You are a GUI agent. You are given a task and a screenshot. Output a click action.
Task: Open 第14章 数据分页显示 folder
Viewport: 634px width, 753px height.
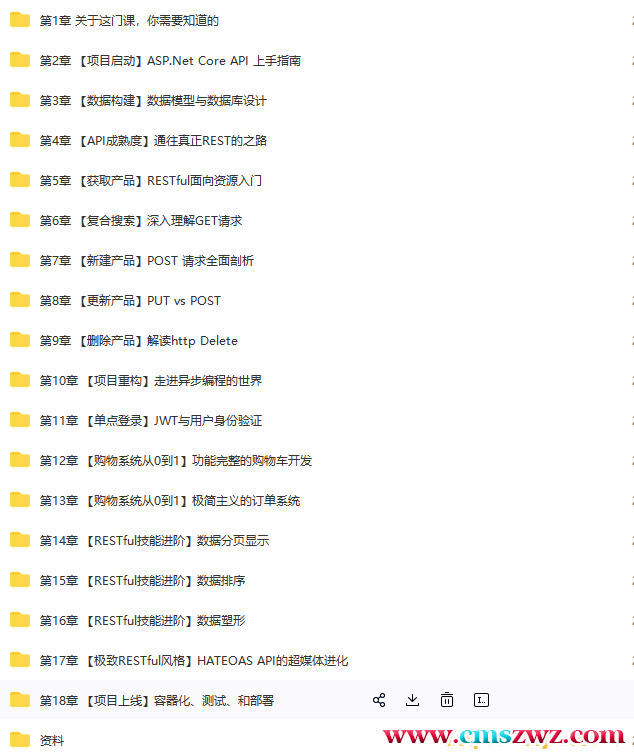(x=154, y=540)
